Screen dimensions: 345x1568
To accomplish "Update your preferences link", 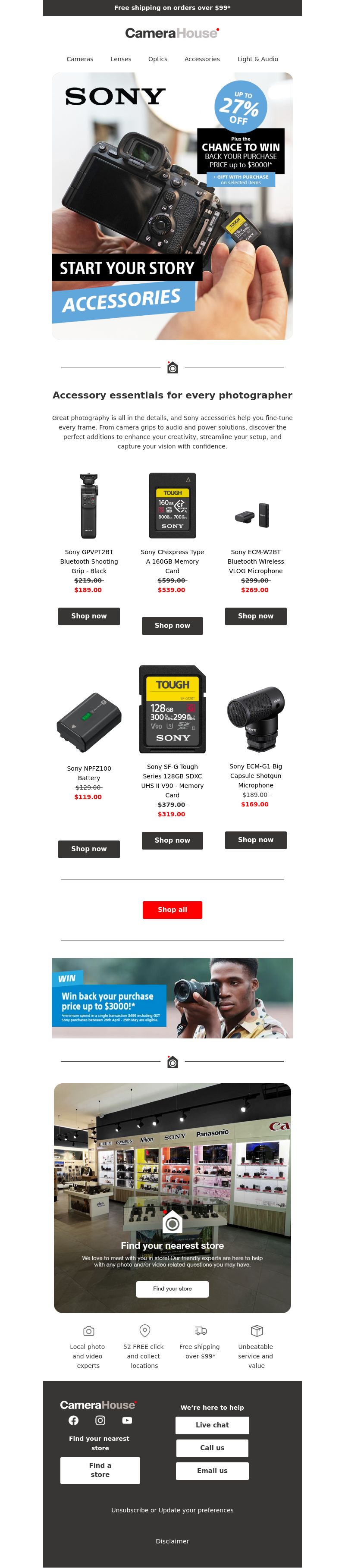I will coord(196,1510).
